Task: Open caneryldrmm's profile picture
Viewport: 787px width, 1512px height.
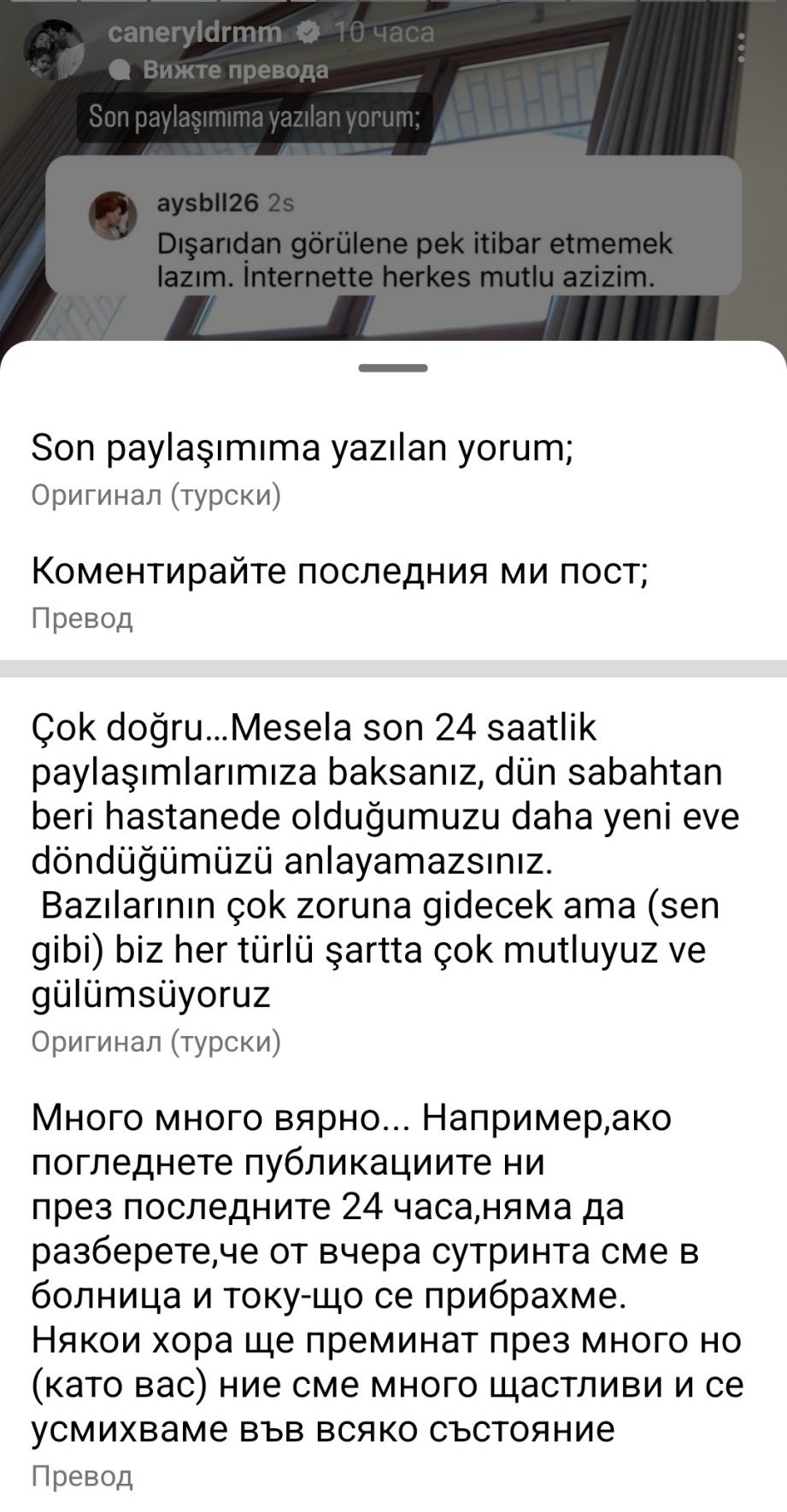Action: click(54, 50)
